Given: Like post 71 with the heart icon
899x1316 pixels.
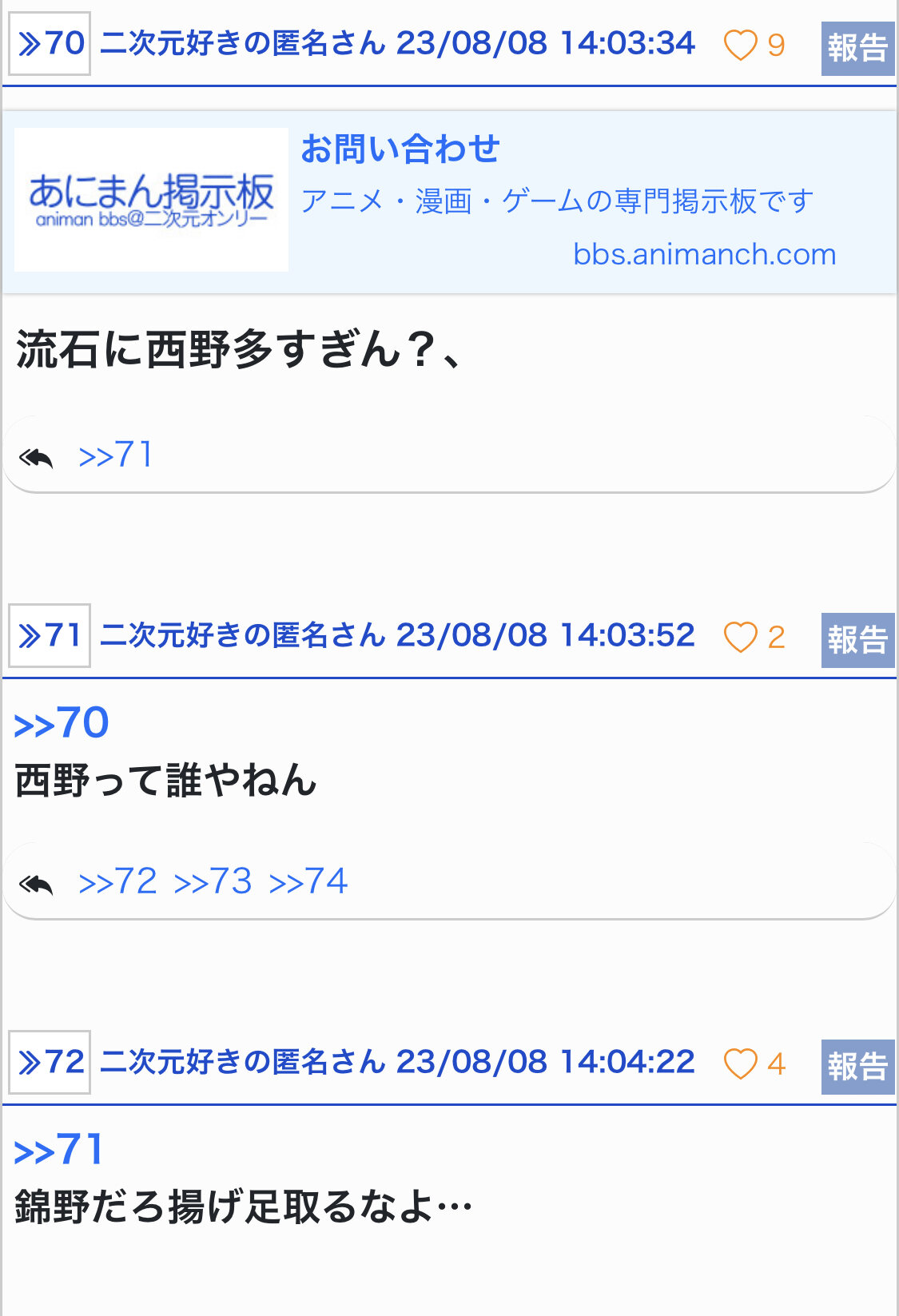Looking at the screenshot, I should point(740,638).
